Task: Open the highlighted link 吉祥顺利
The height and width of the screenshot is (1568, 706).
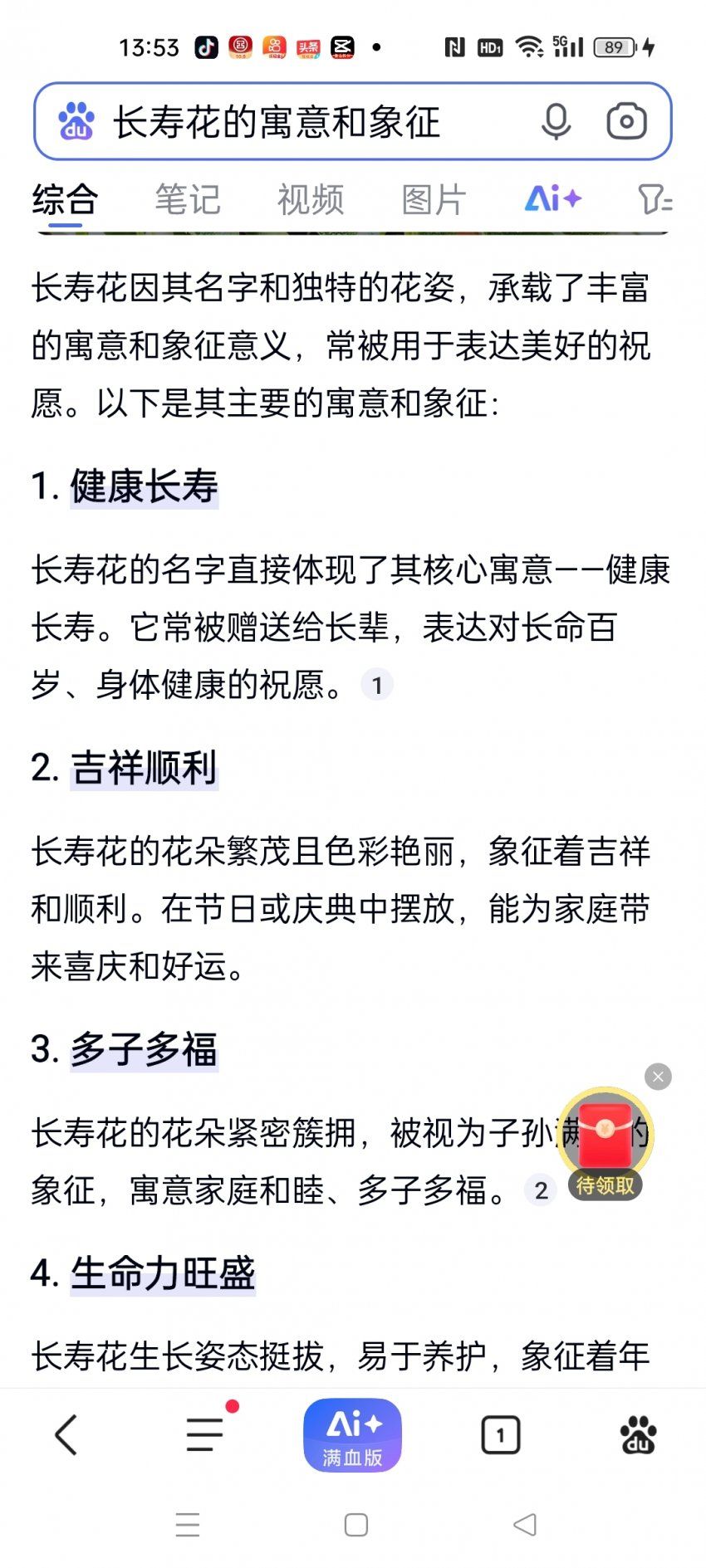Action: (x=144, y=768)
